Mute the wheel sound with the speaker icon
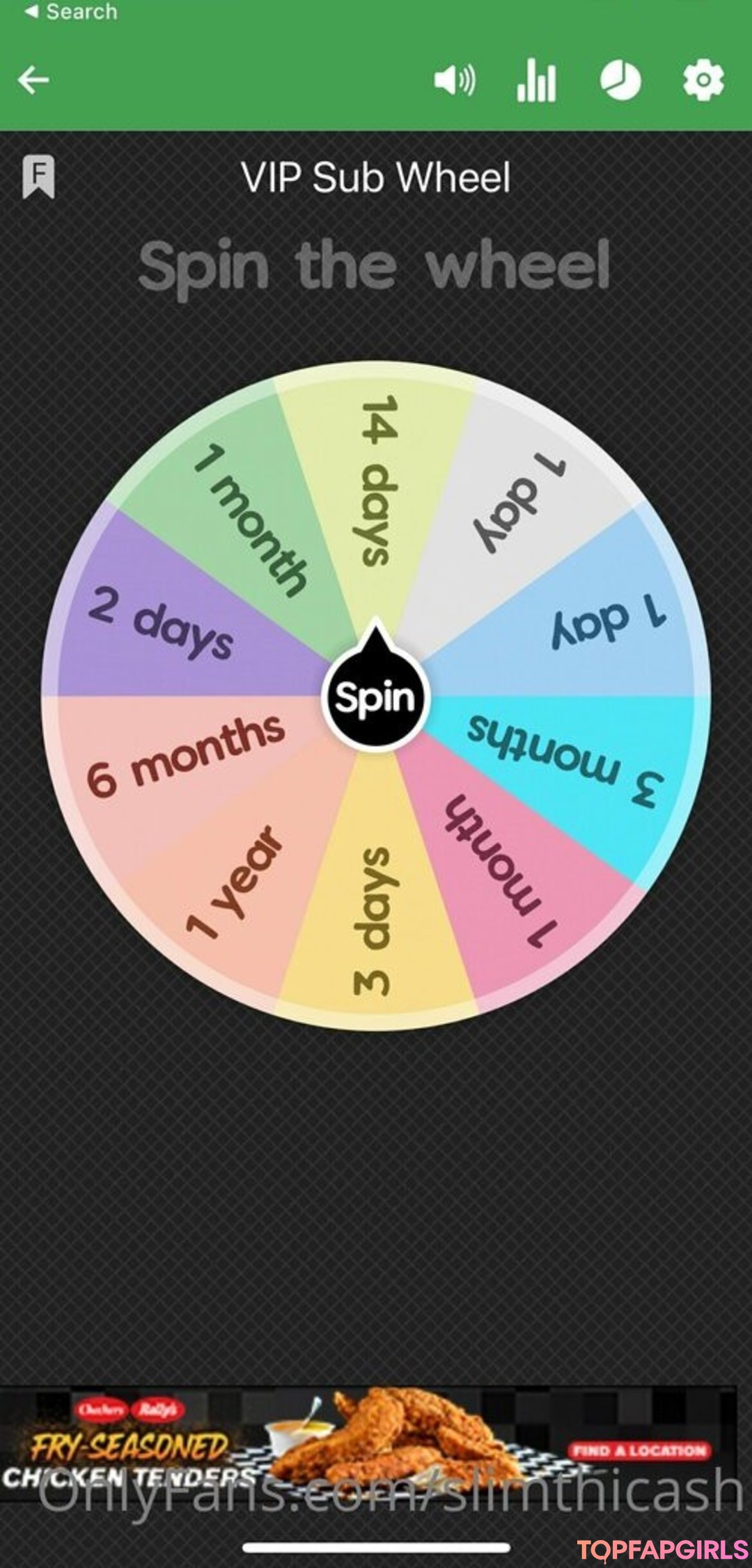This screenshot has height=1568, width=752. coord(455,80)
